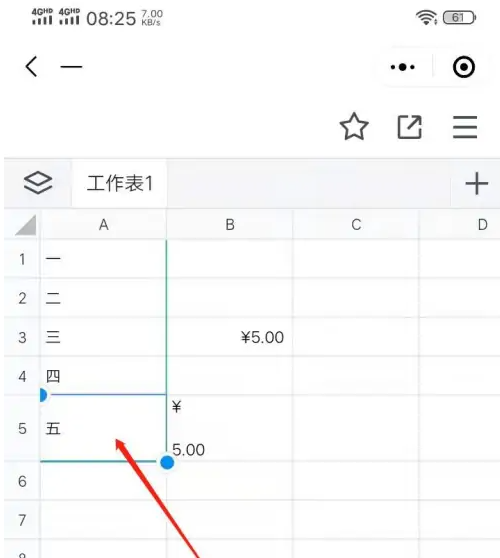Star this spreadsheet as a favorite
The height and width of the screenshot is (558, 500).
coord(354,126)
